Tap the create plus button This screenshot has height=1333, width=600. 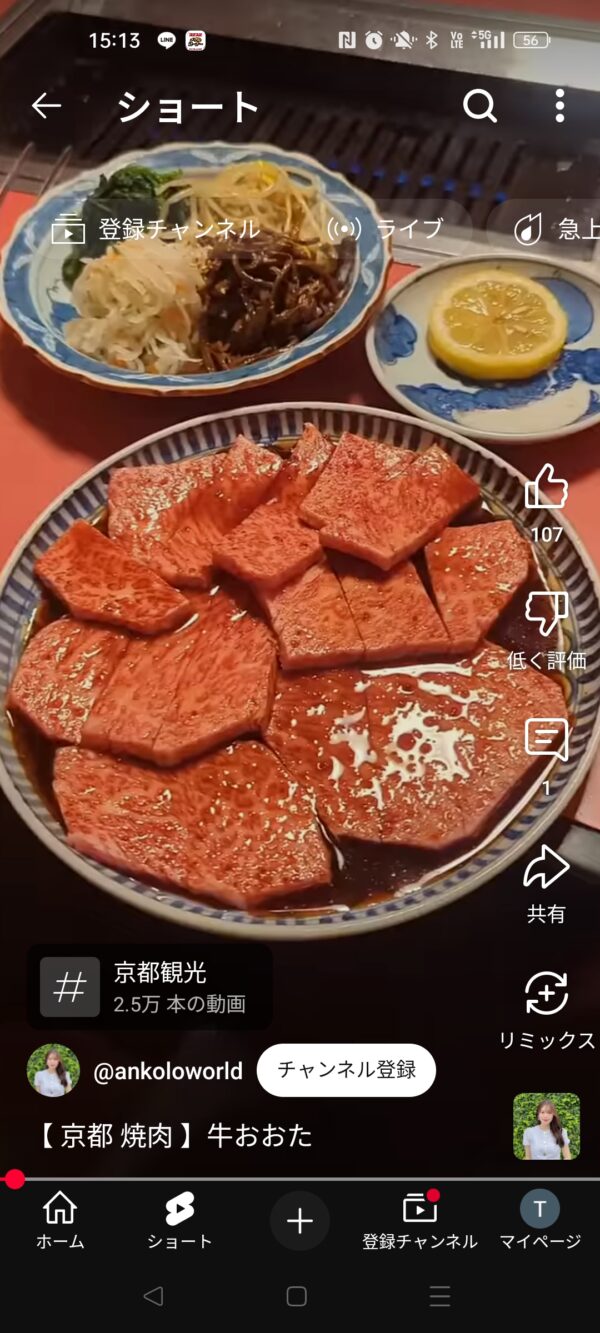pyautogui.click(x=299, y=1221)
